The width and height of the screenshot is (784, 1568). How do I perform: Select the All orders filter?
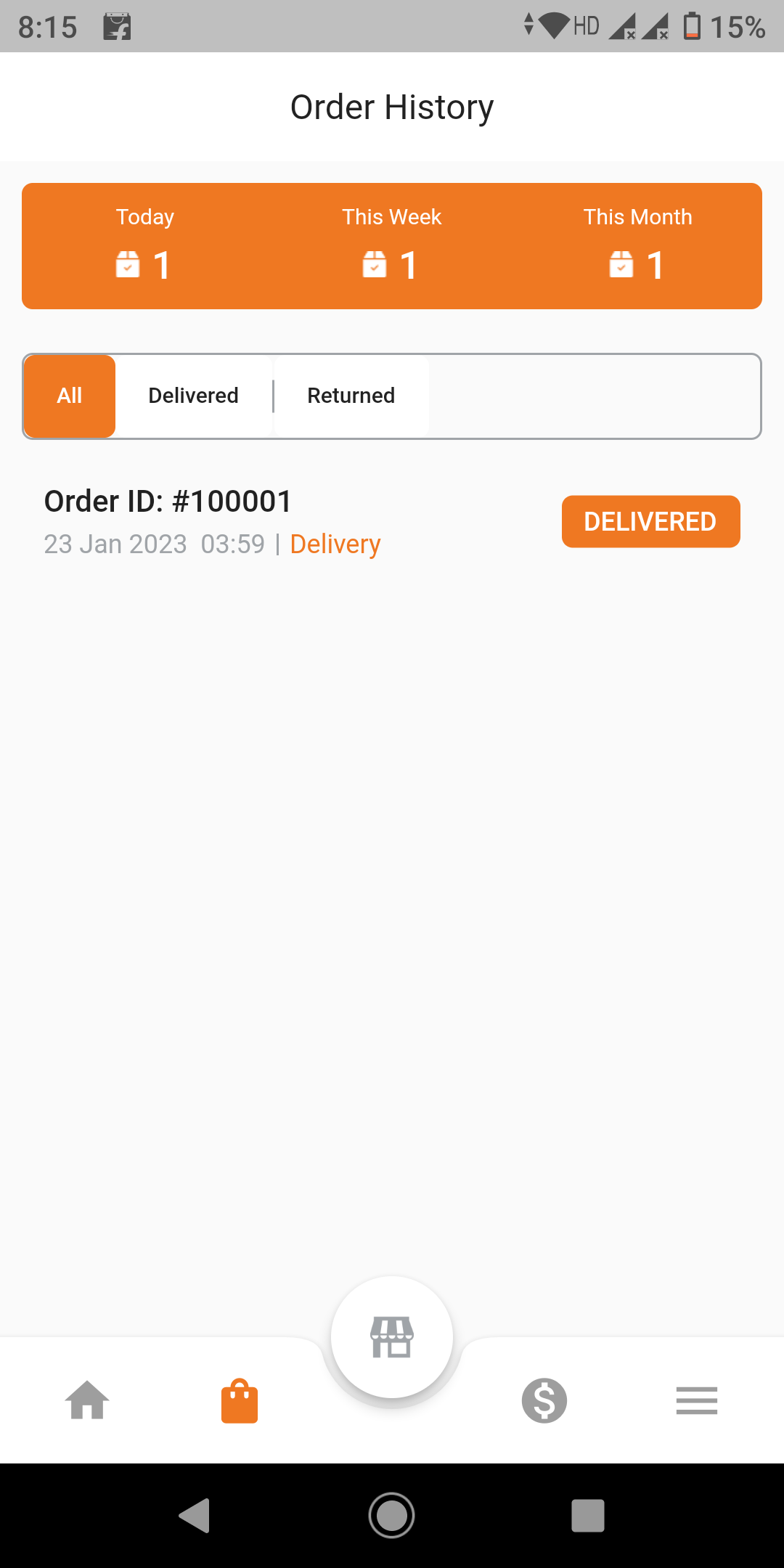(70, 396)
